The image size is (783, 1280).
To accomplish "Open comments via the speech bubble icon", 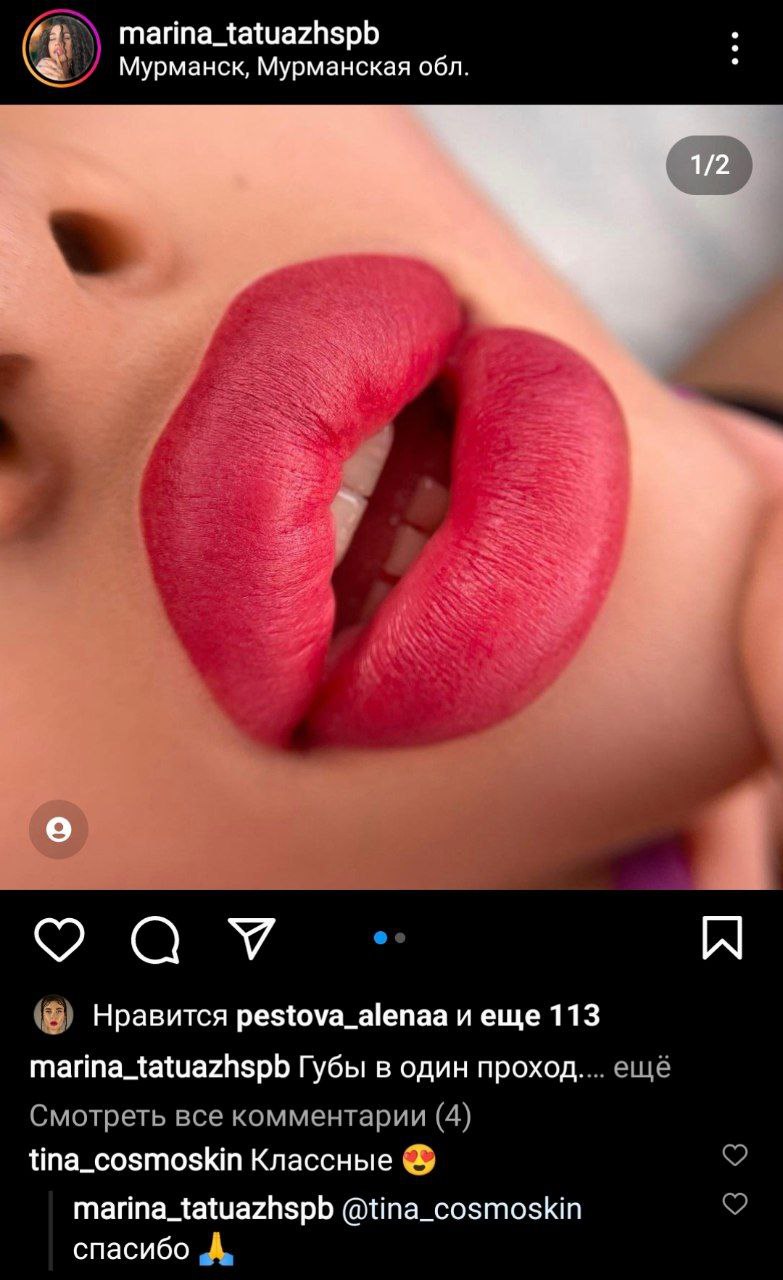I will tap(155, 939).
